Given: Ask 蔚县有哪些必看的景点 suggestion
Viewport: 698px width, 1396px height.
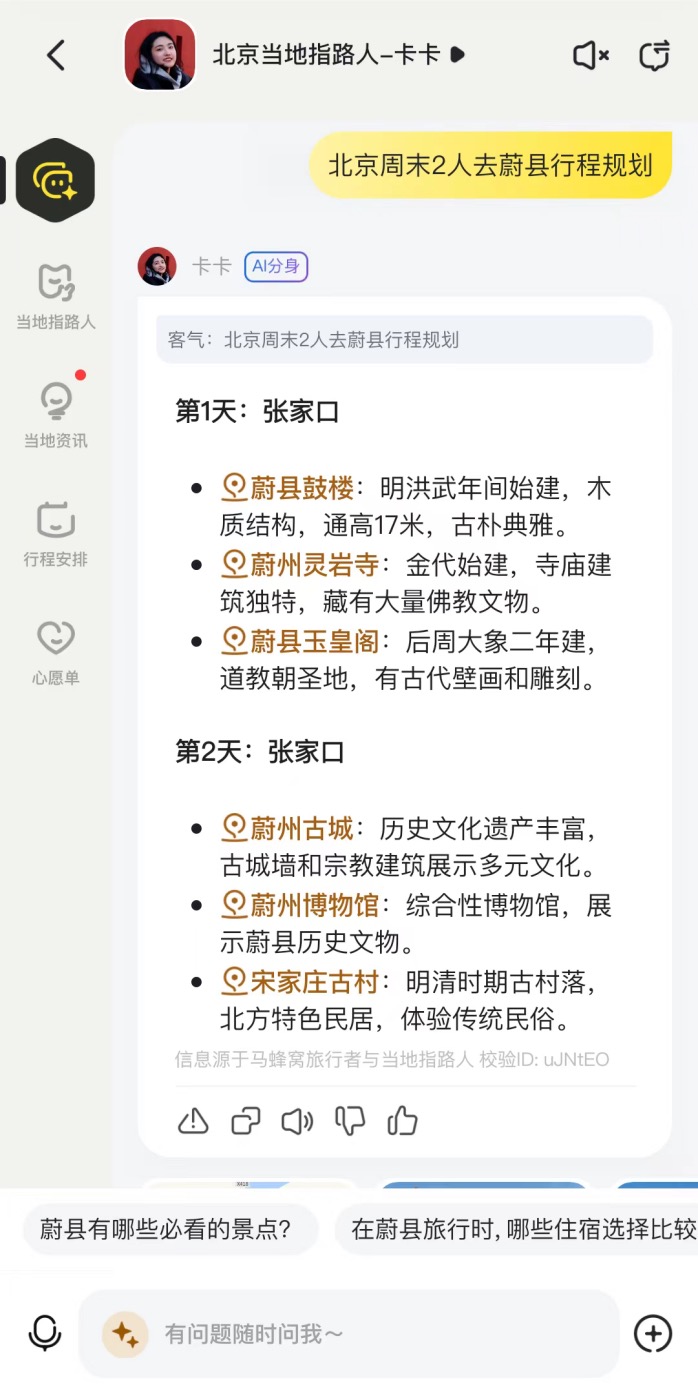Looking at the screenshot, I should point(166,1229).
